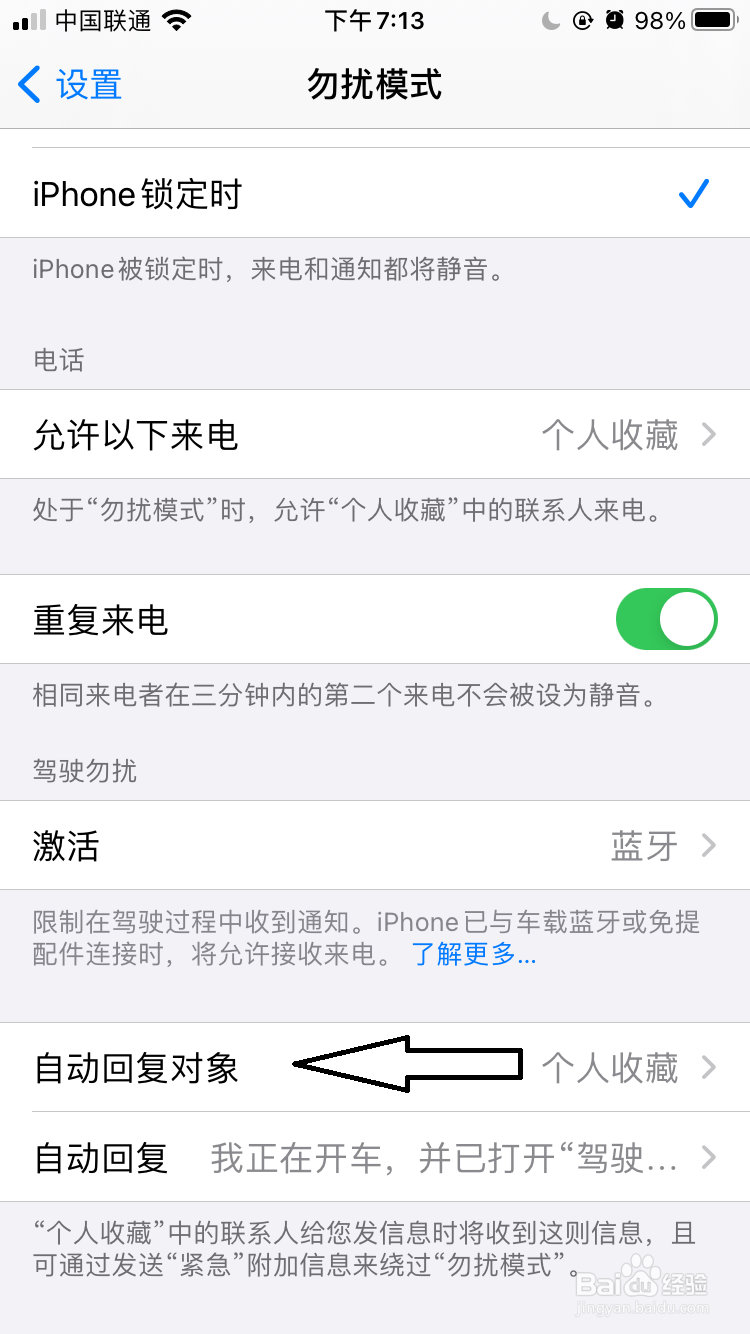Disable the 重复来电 switch
Screen dimensions: 750x1334
[666, 619]
